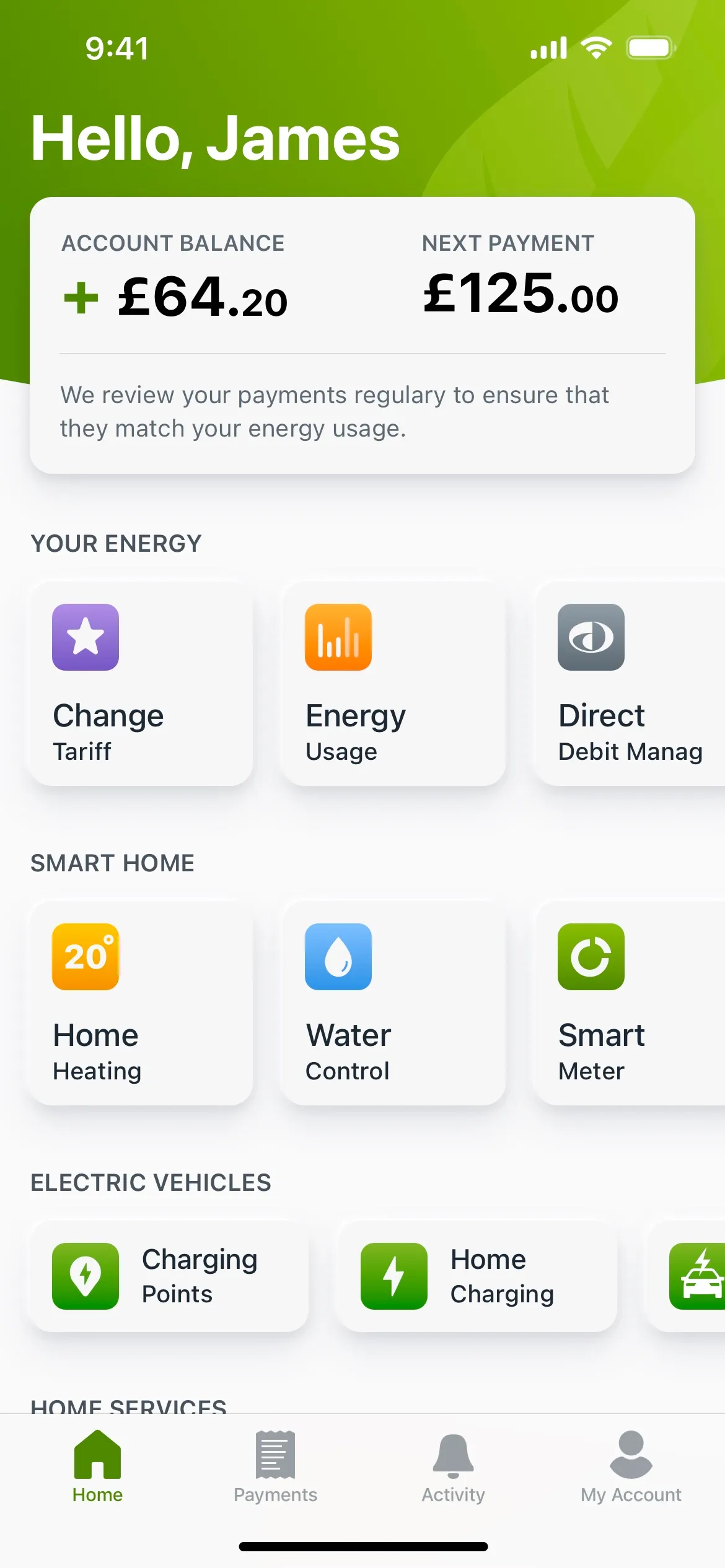Image resolution: width=725 pixels, height=1568 pixels.
Task: Select the Home tab
Action: click(97, 1468)
